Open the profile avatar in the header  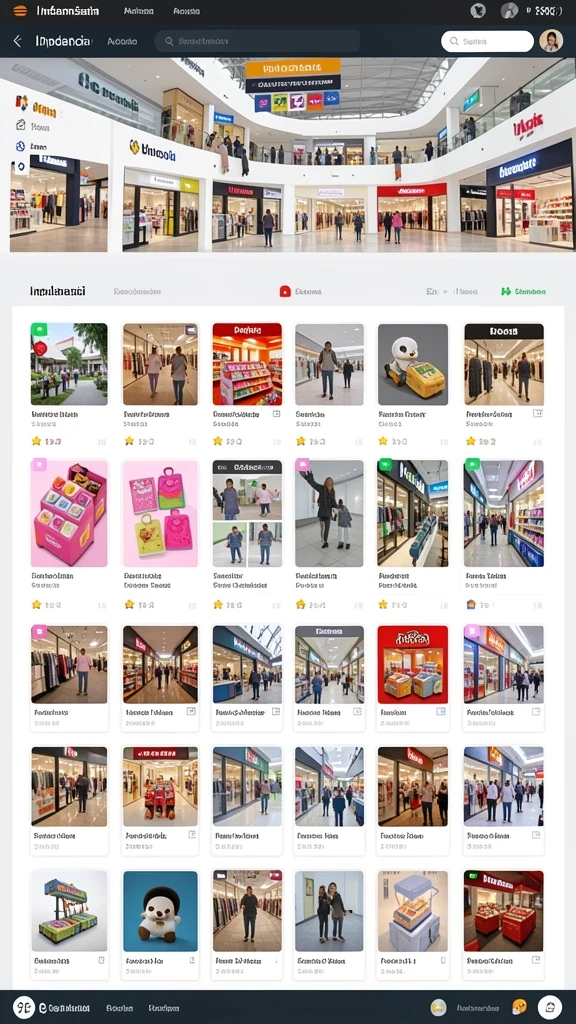[551, 41]
